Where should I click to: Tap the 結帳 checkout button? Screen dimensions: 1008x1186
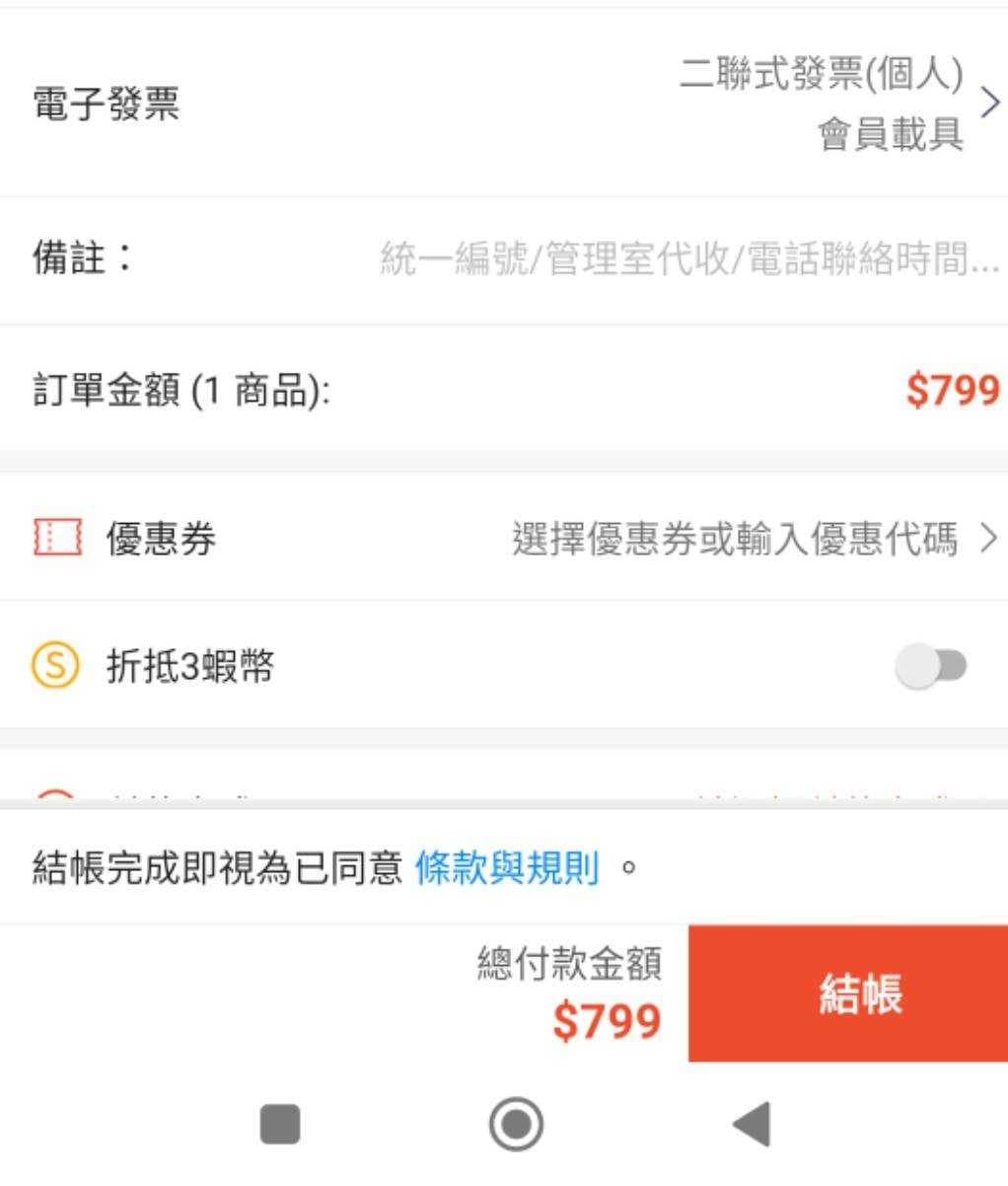848,994
